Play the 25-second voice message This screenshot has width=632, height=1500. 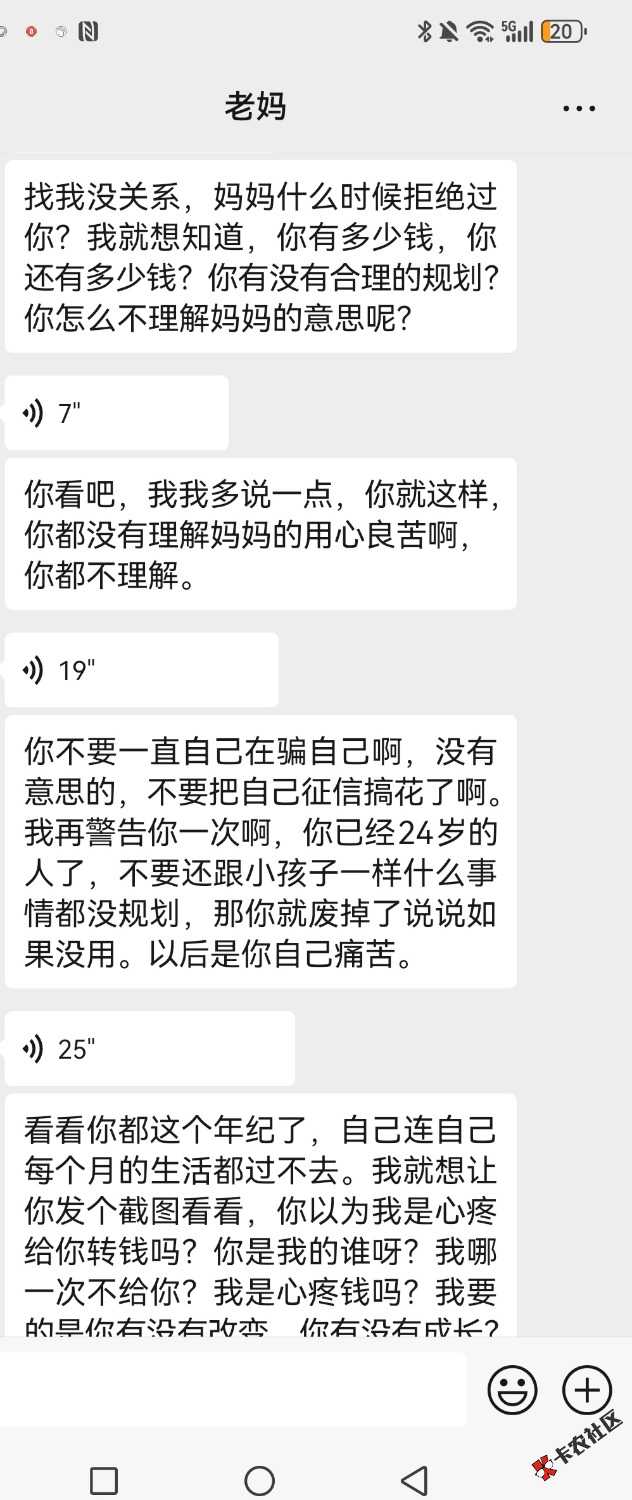[x=149, y=1049]
